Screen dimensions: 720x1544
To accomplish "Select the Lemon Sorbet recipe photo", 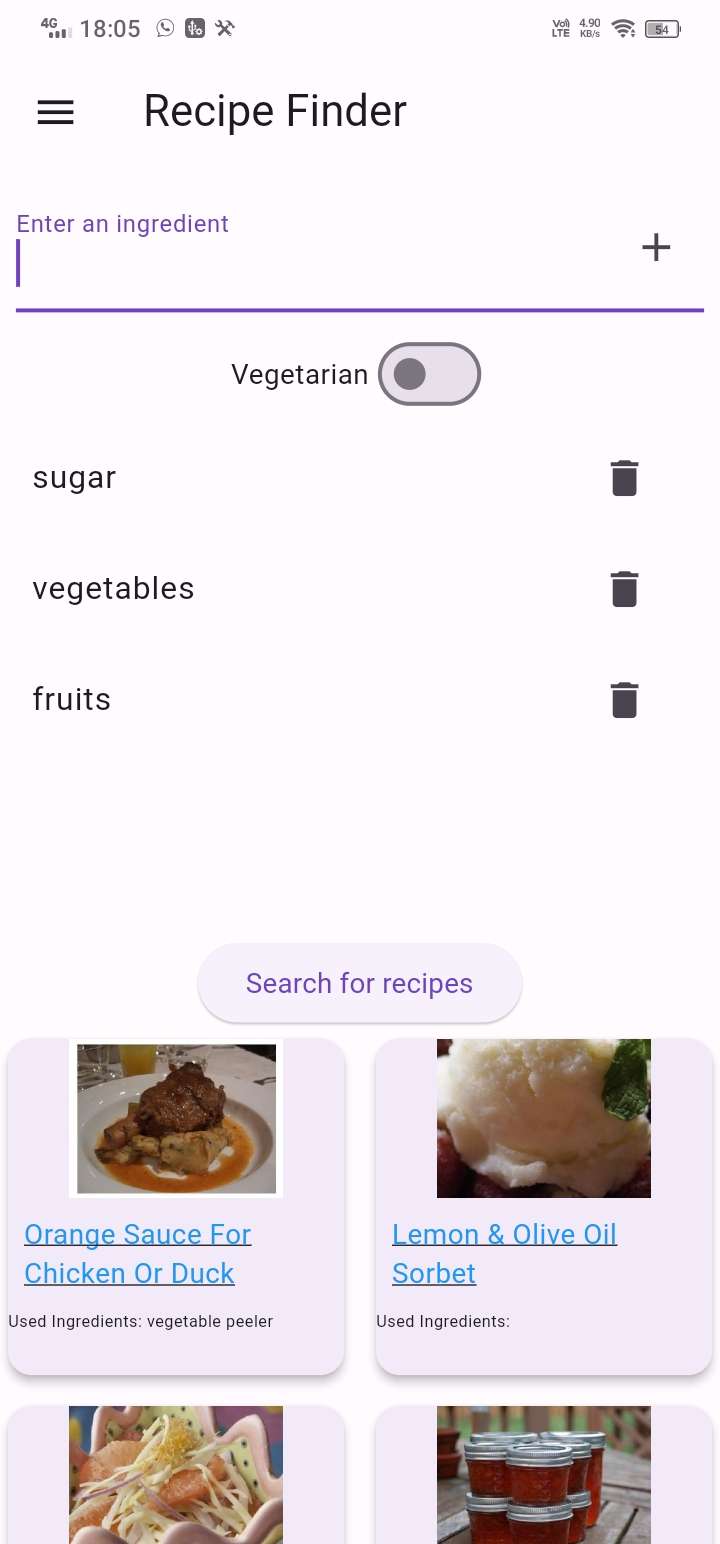I will click(x=544, y=1118).
